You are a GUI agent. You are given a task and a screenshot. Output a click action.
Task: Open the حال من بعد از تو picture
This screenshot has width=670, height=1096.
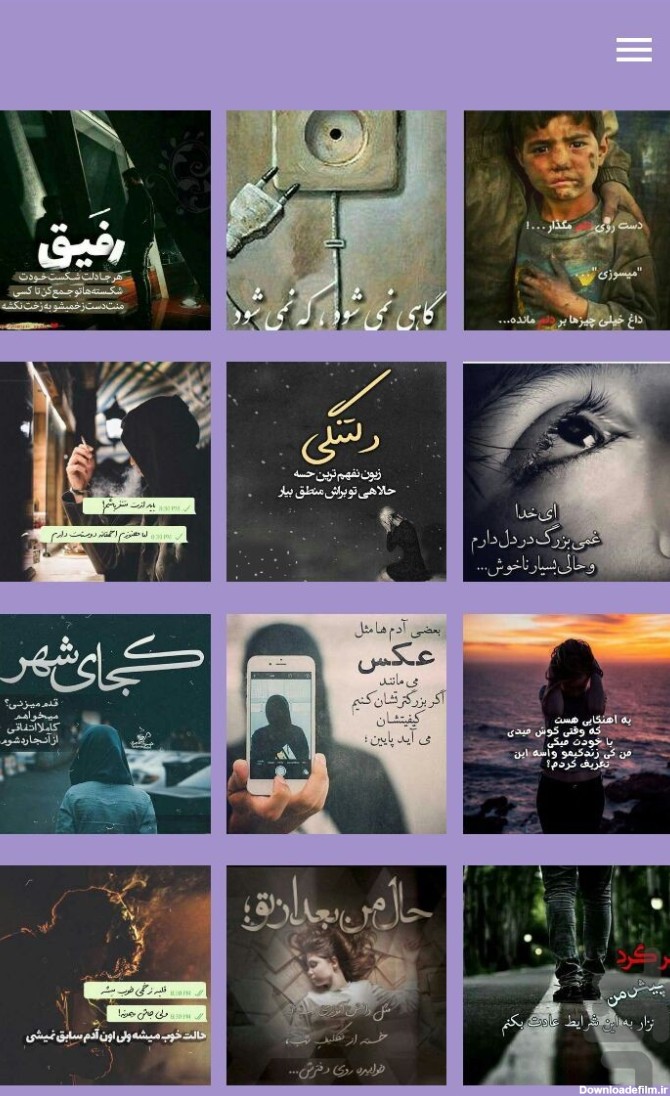coord(336,975)
